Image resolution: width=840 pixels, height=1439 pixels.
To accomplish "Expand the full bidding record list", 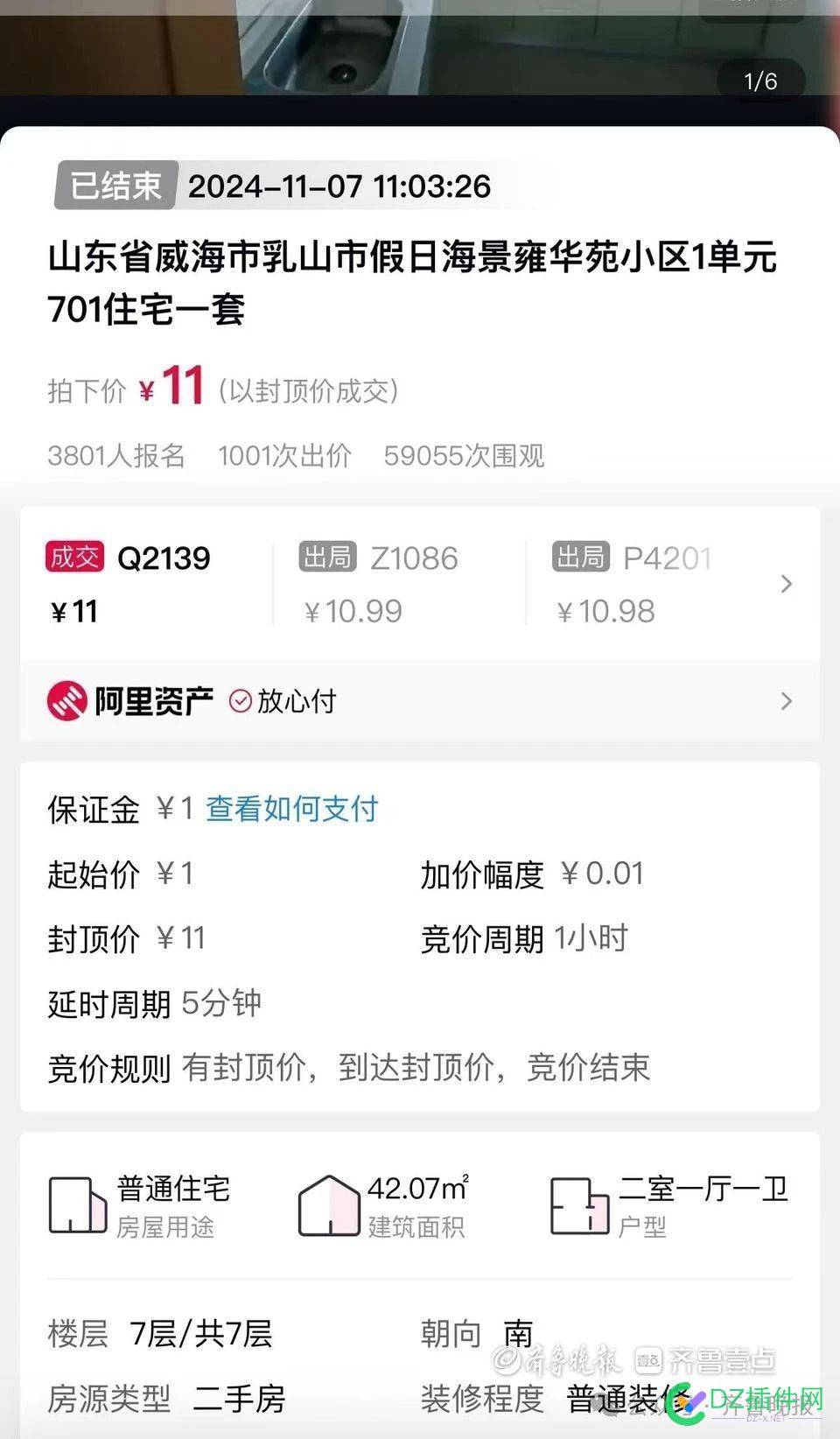I will [785, 585].
